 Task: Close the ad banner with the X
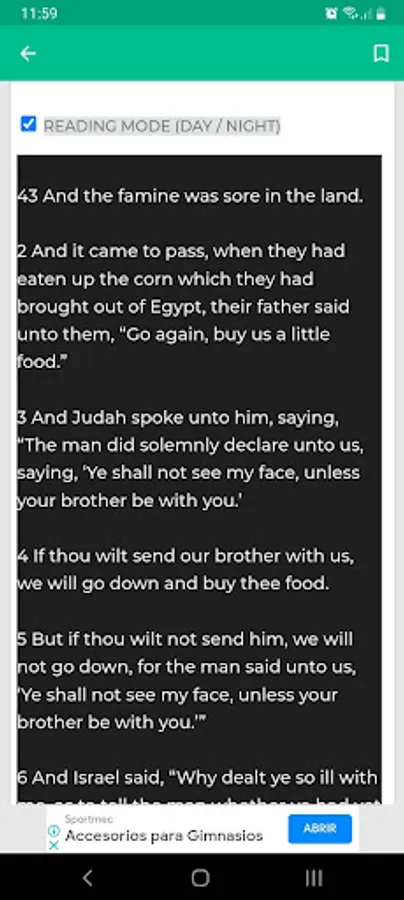pos(53,845)
